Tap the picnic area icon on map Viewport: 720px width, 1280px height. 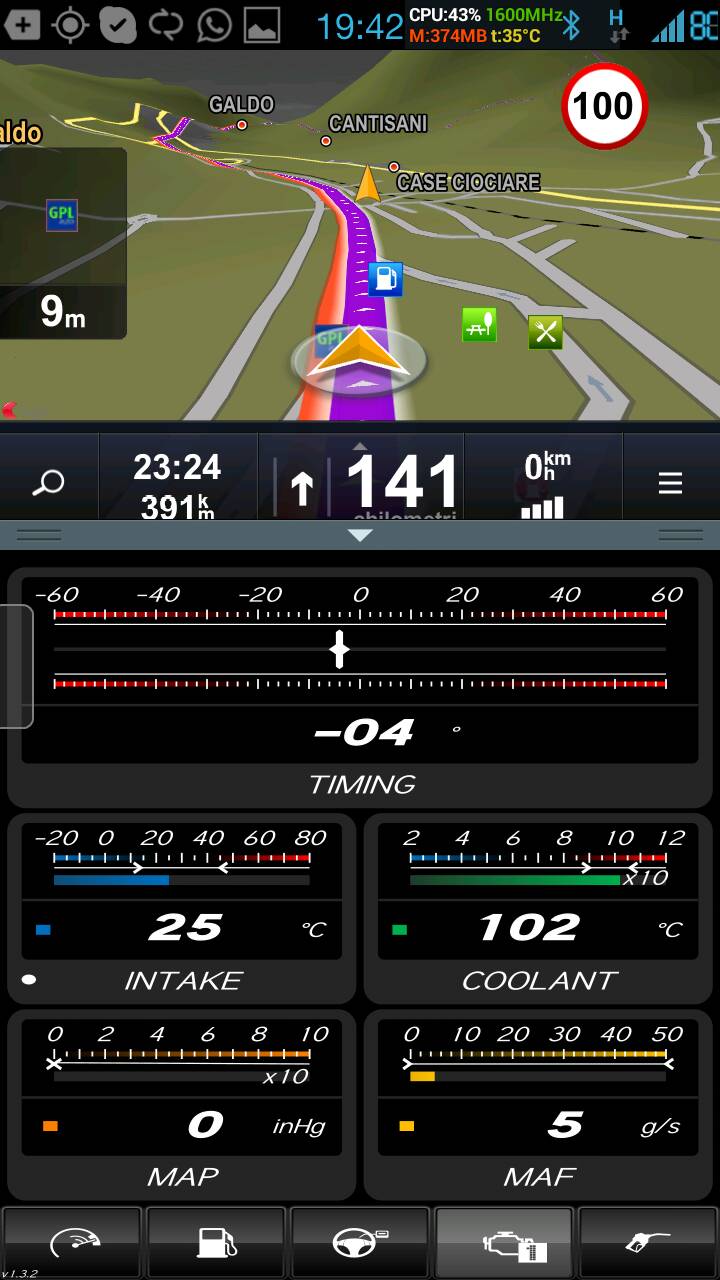(479, 324)
